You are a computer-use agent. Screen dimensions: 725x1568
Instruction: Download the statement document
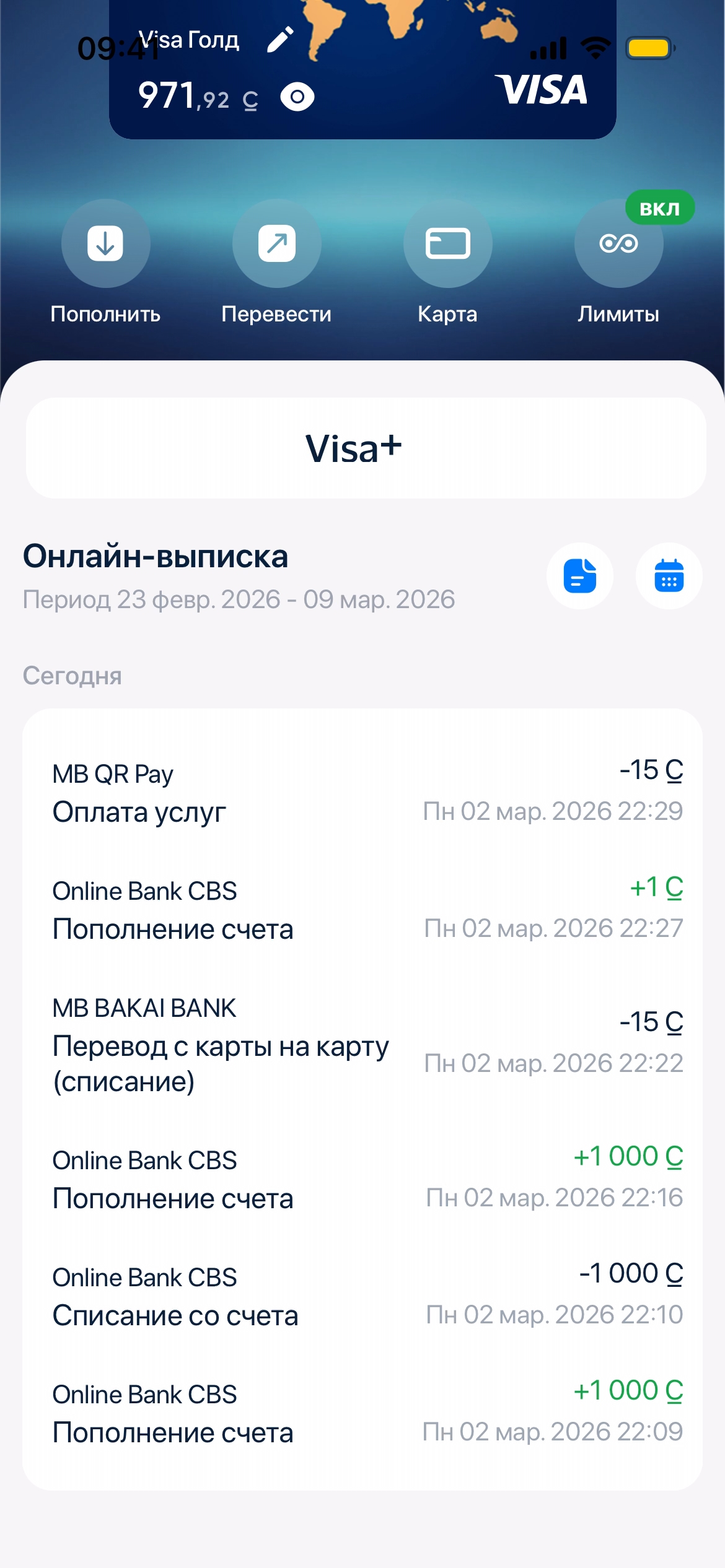click(x=579, y=576)
